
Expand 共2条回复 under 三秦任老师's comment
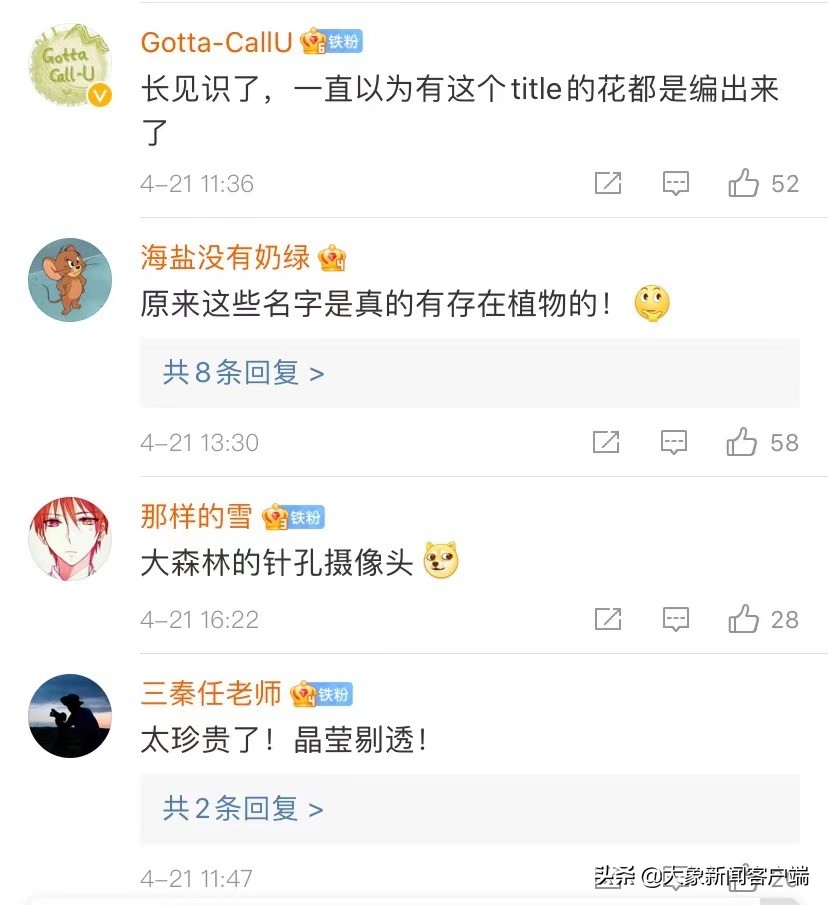pyautogui.click(x=243, y=808)
